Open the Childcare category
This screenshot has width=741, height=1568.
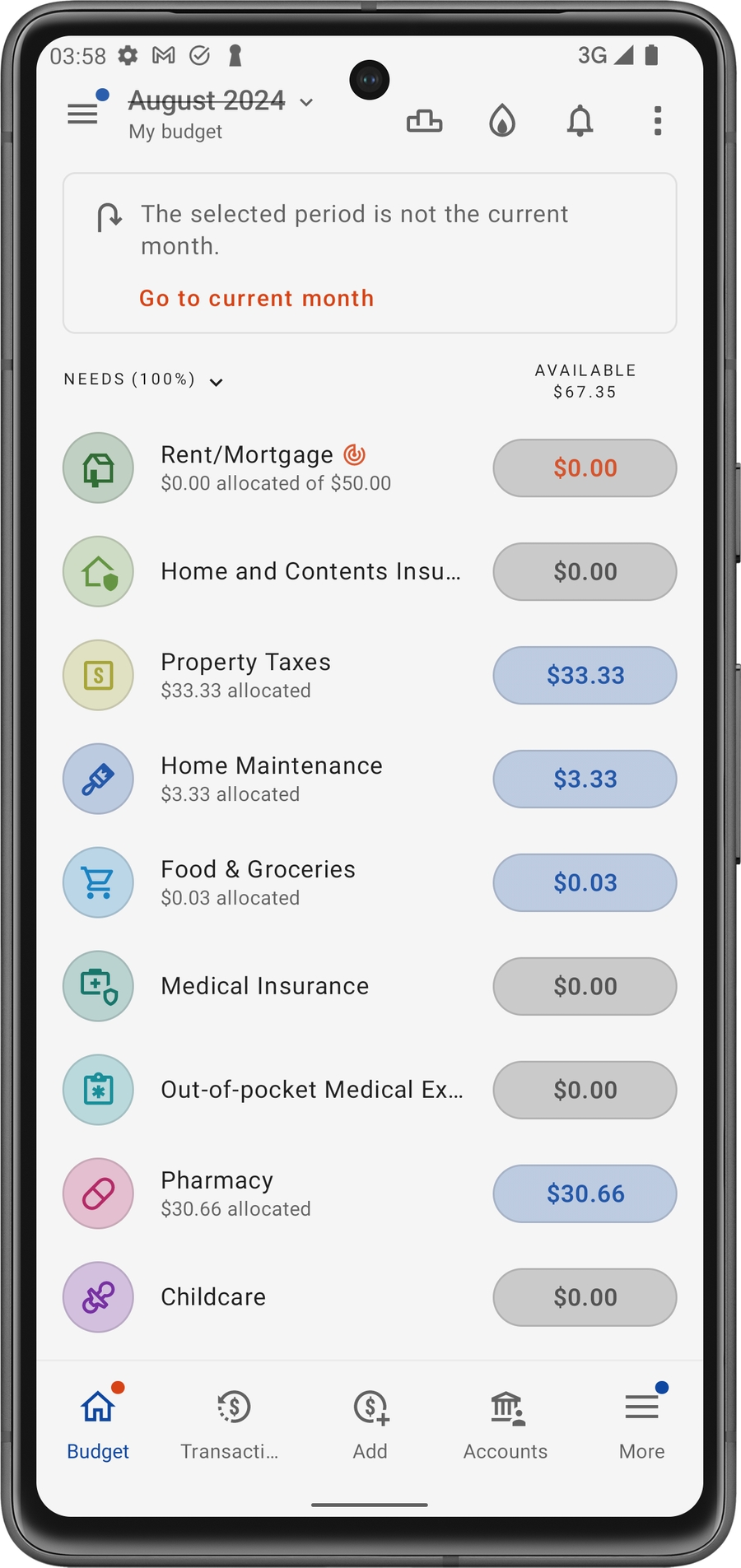pyautogui.click(x=213, y=1297)
